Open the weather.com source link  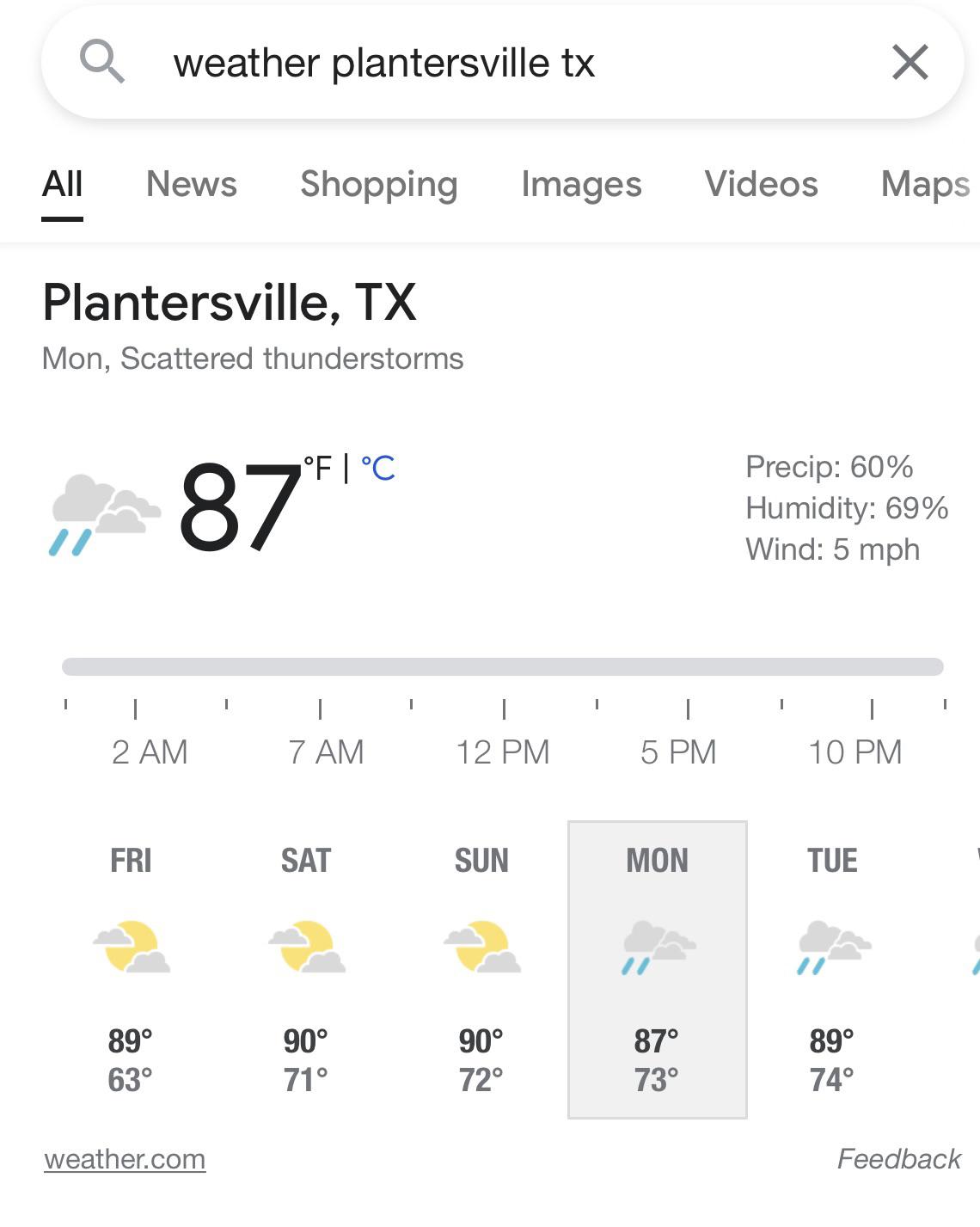coord(126,1158)
